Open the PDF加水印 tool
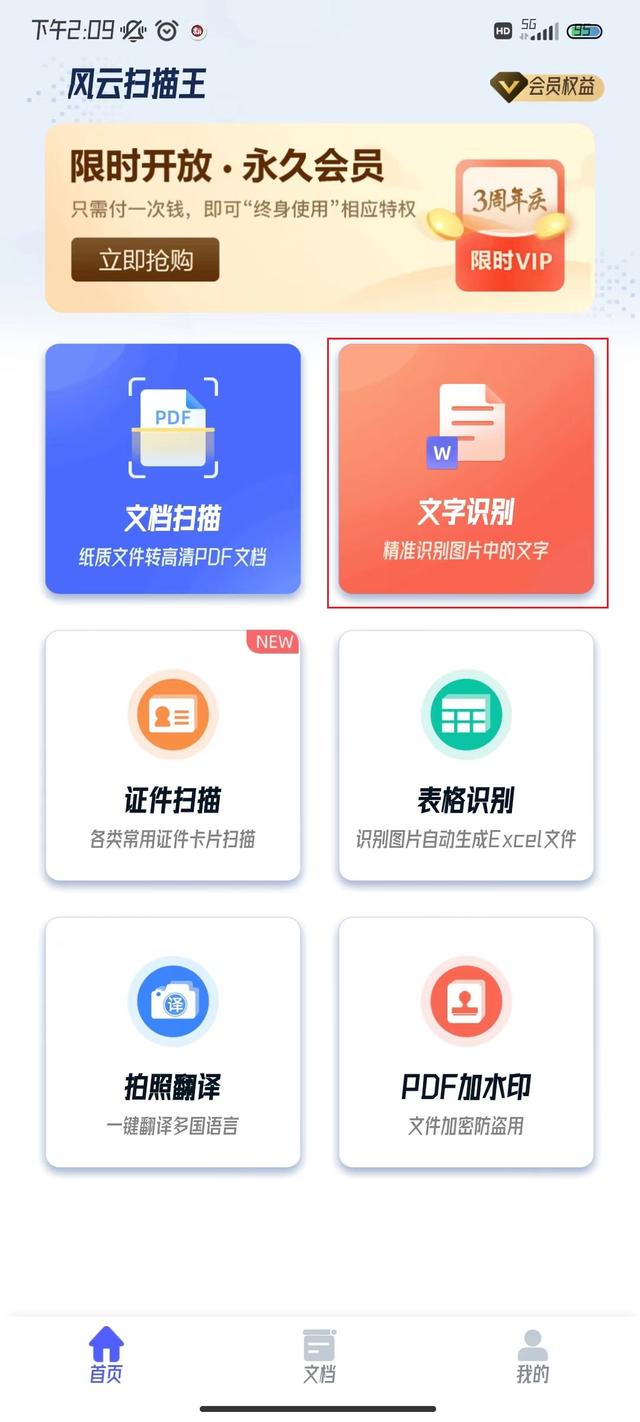 (466, 1042)
